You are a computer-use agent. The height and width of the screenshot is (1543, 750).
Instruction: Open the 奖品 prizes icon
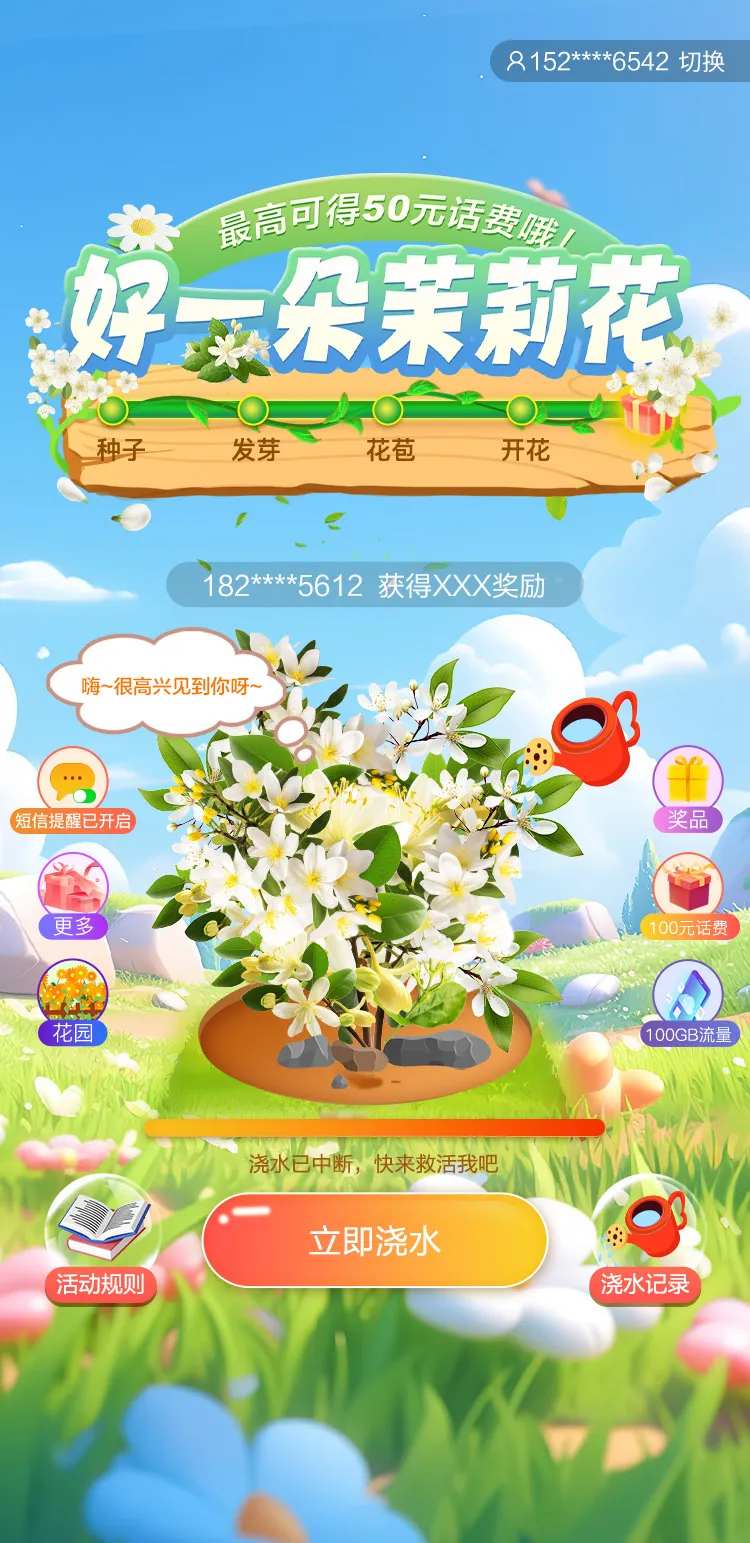coord(688,790)
